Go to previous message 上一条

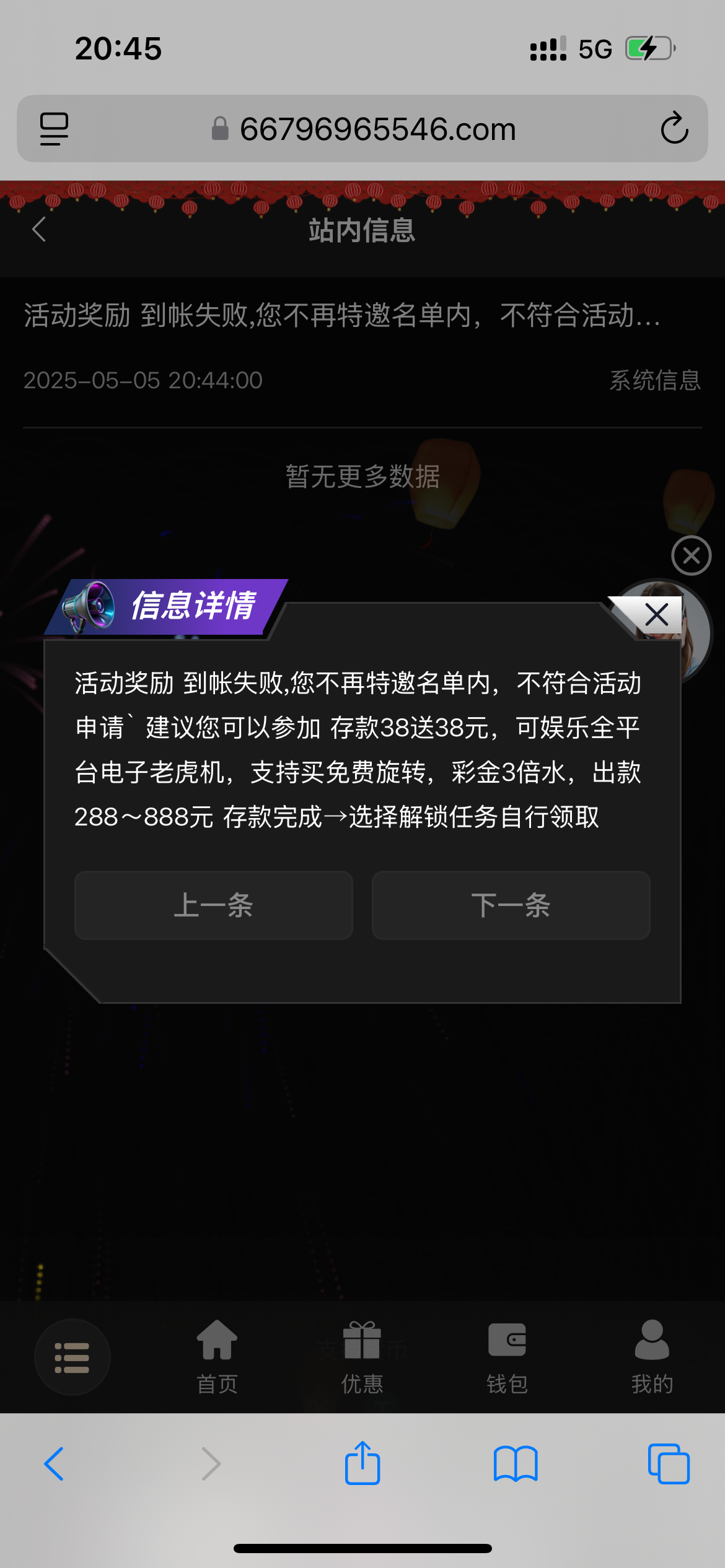pos(213,905)
